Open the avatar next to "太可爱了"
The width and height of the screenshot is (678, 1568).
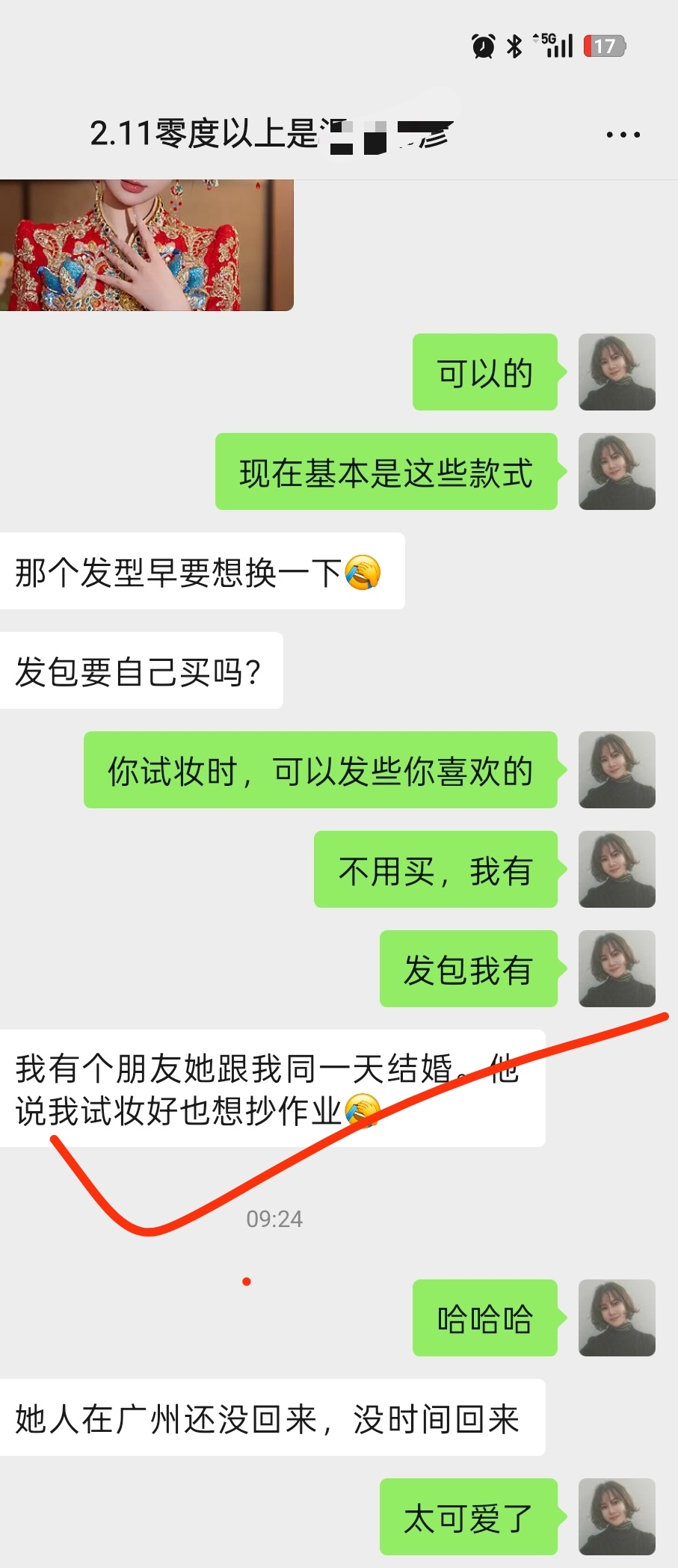(x=617, y=1516)
